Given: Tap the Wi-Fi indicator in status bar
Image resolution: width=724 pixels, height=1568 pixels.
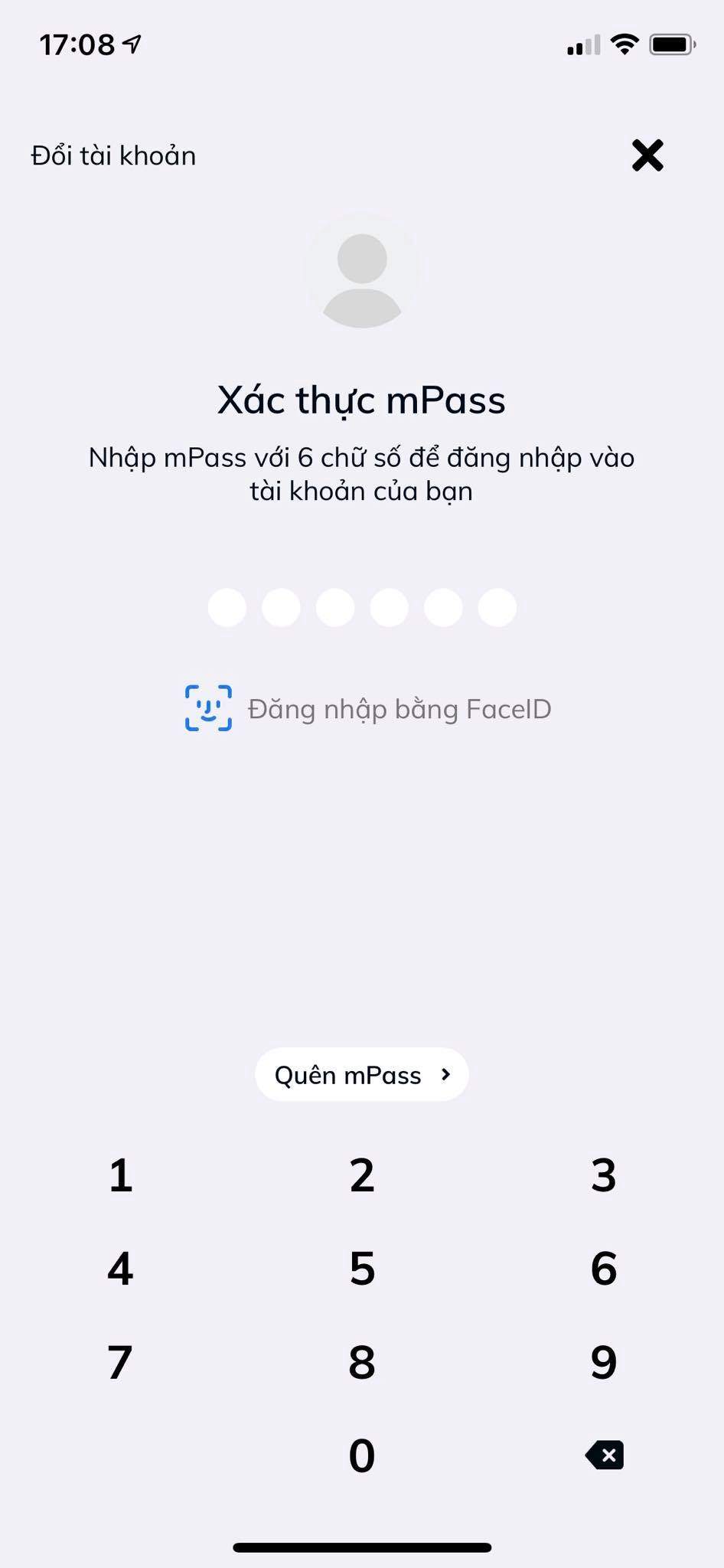Looking at the screenshot, I should coord(624,44).
